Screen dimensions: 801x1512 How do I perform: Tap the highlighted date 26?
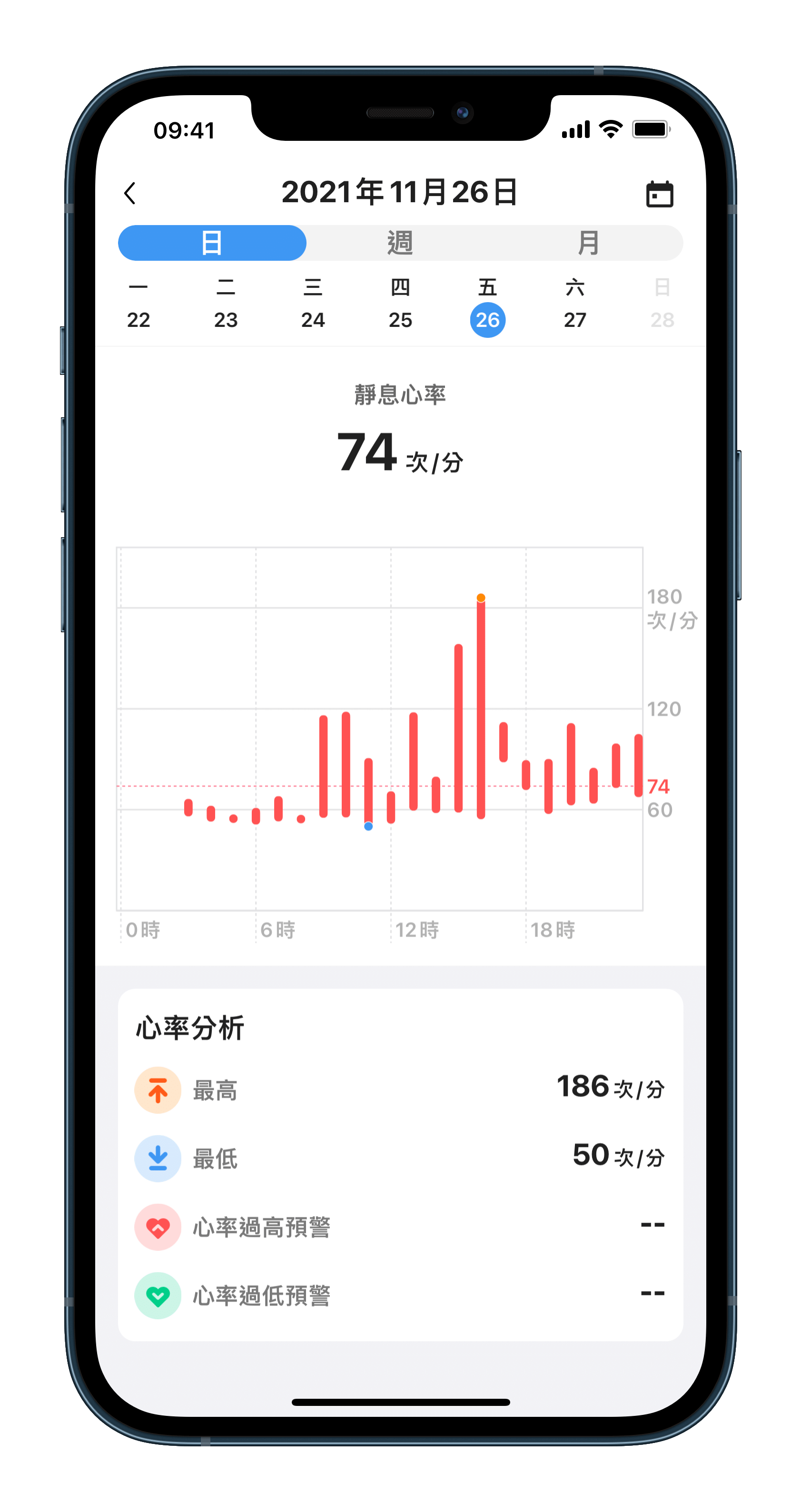(x=487, y=320)
